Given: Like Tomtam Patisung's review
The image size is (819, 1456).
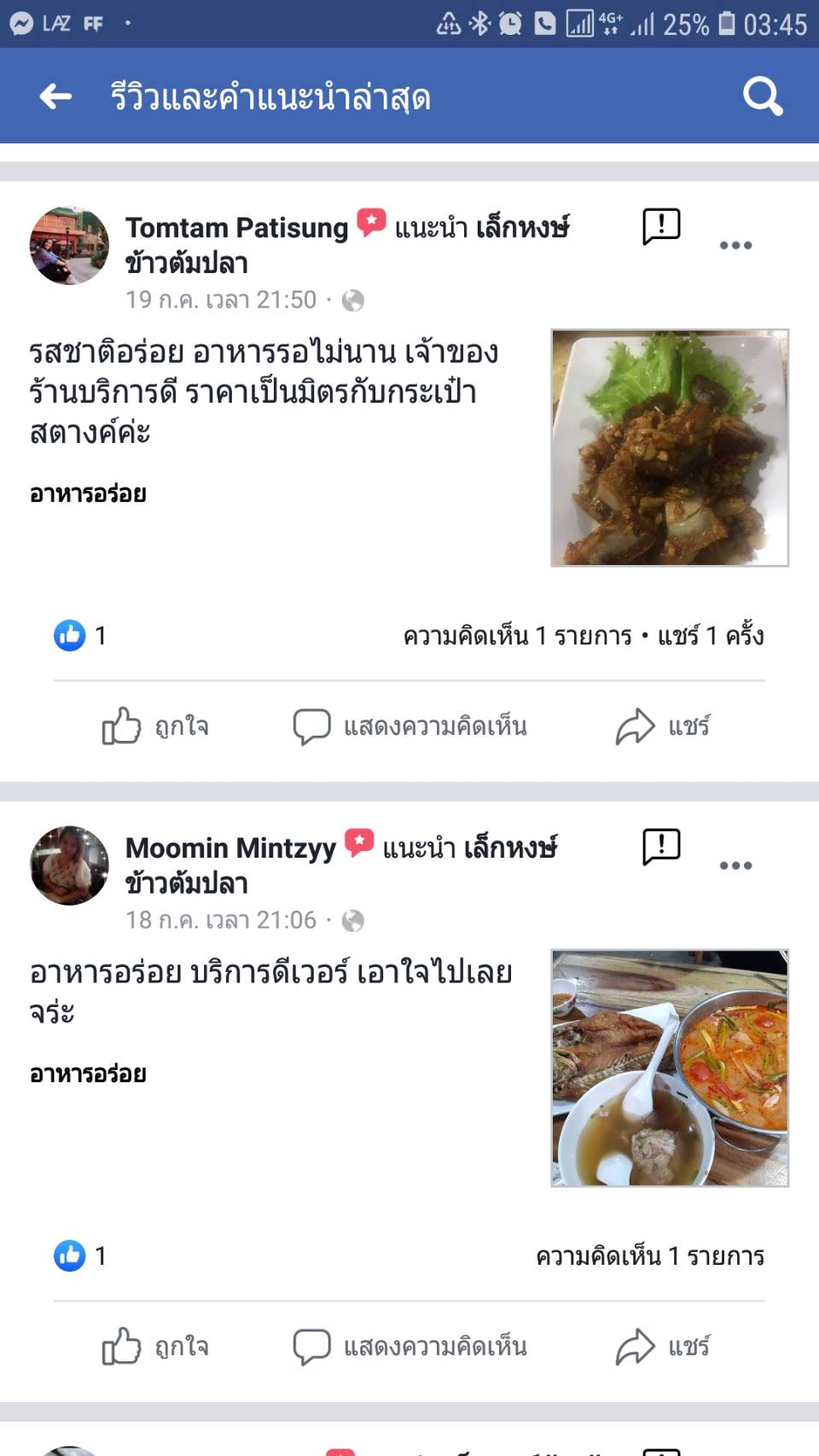Looking at the screenshot, I should 155,726.
